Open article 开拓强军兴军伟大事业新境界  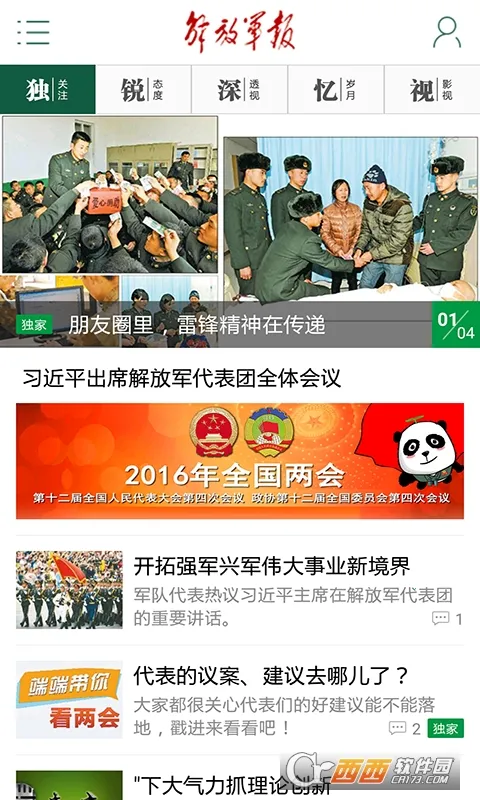coord(240,590)
